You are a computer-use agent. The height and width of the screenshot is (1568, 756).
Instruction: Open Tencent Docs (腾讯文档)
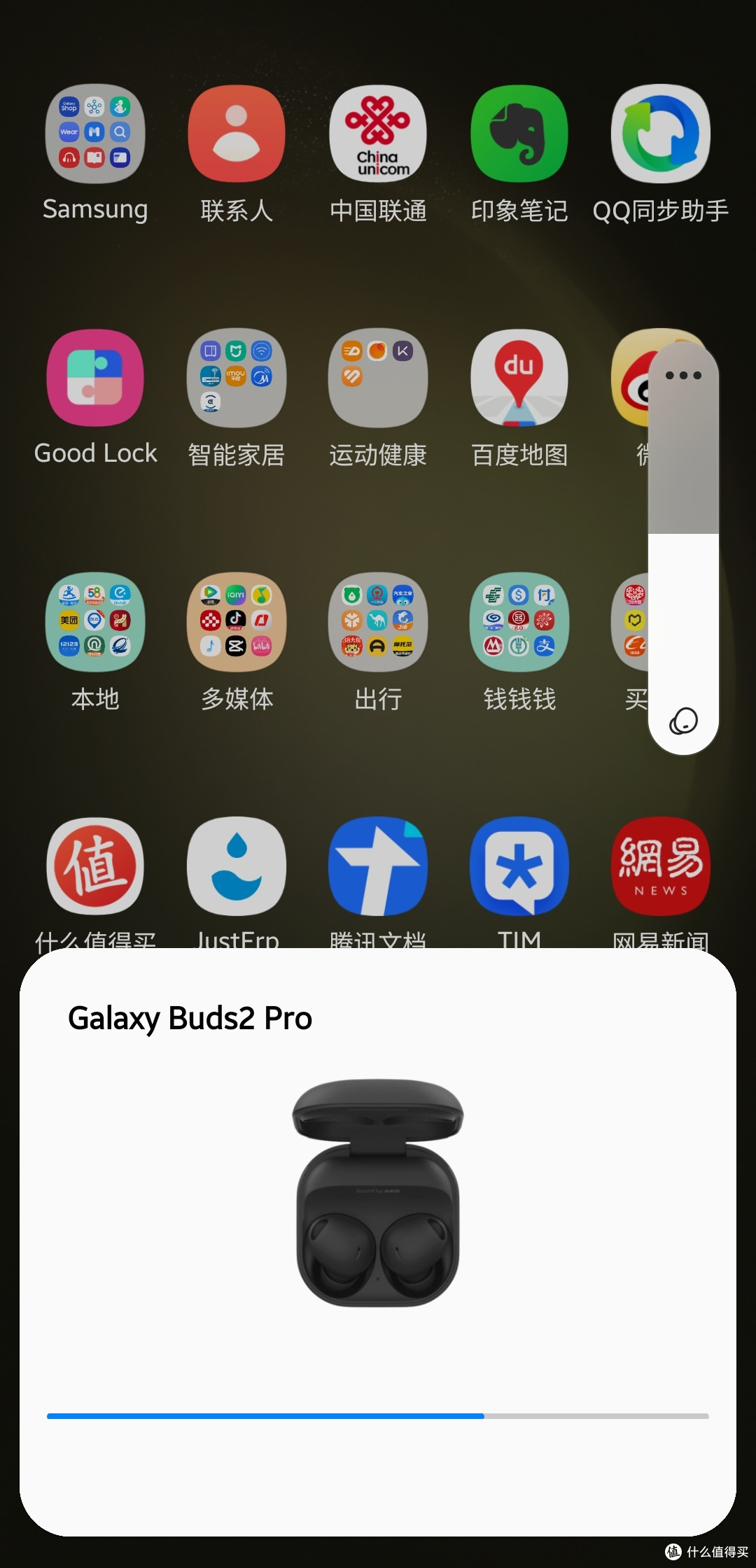(x=377, y=866)
